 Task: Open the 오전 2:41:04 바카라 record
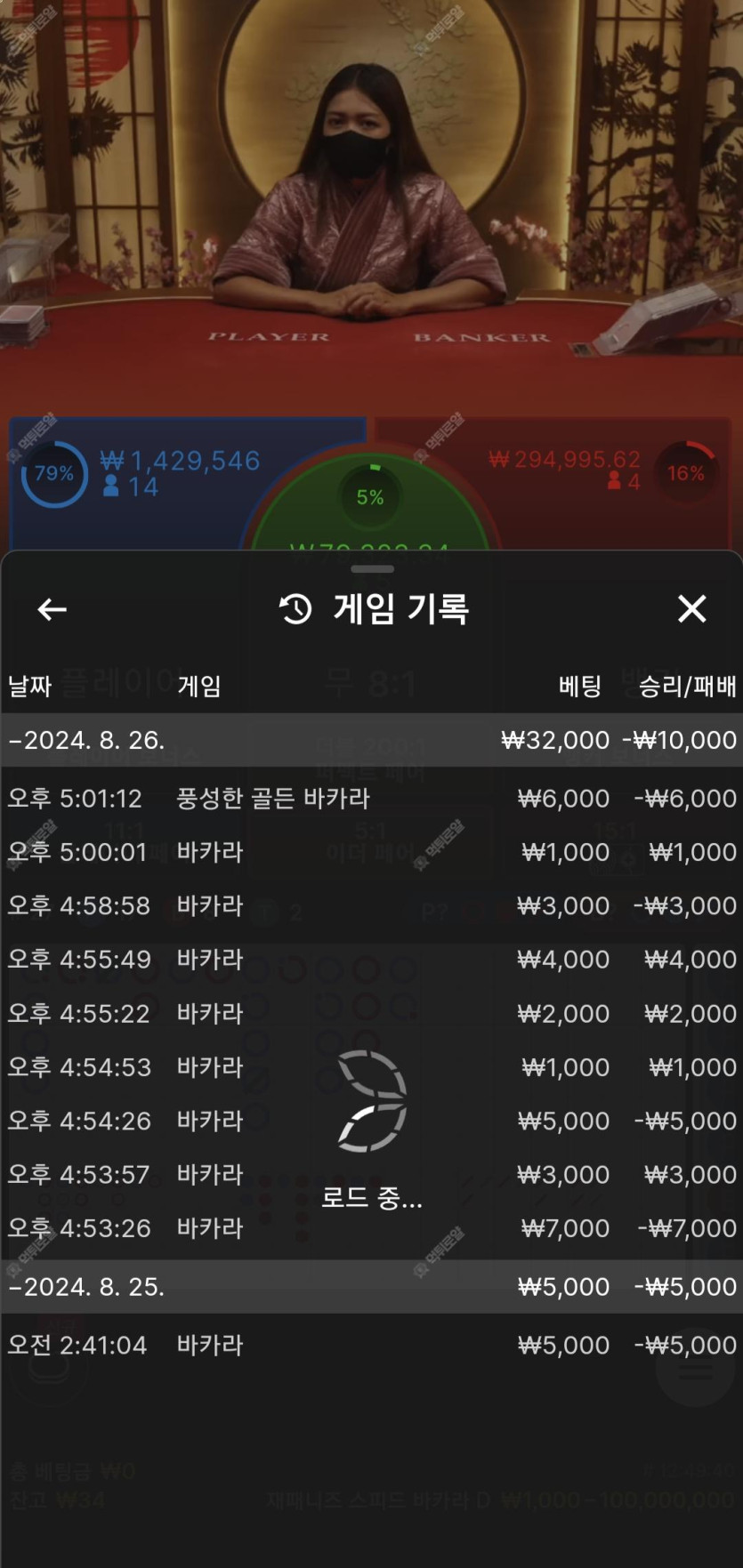point(370,1345)
